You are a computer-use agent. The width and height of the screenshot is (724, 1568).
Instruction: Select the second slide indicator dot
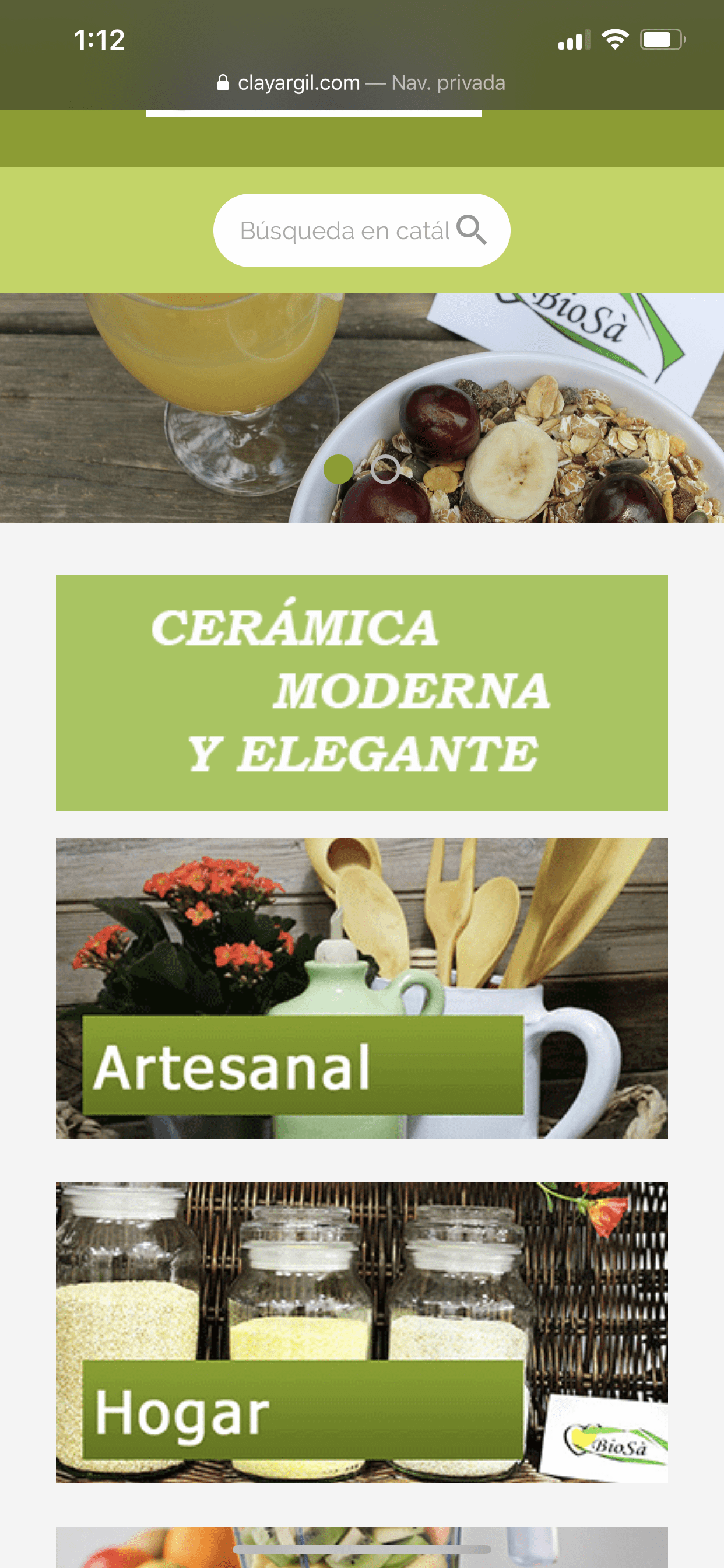click(385, 470)
